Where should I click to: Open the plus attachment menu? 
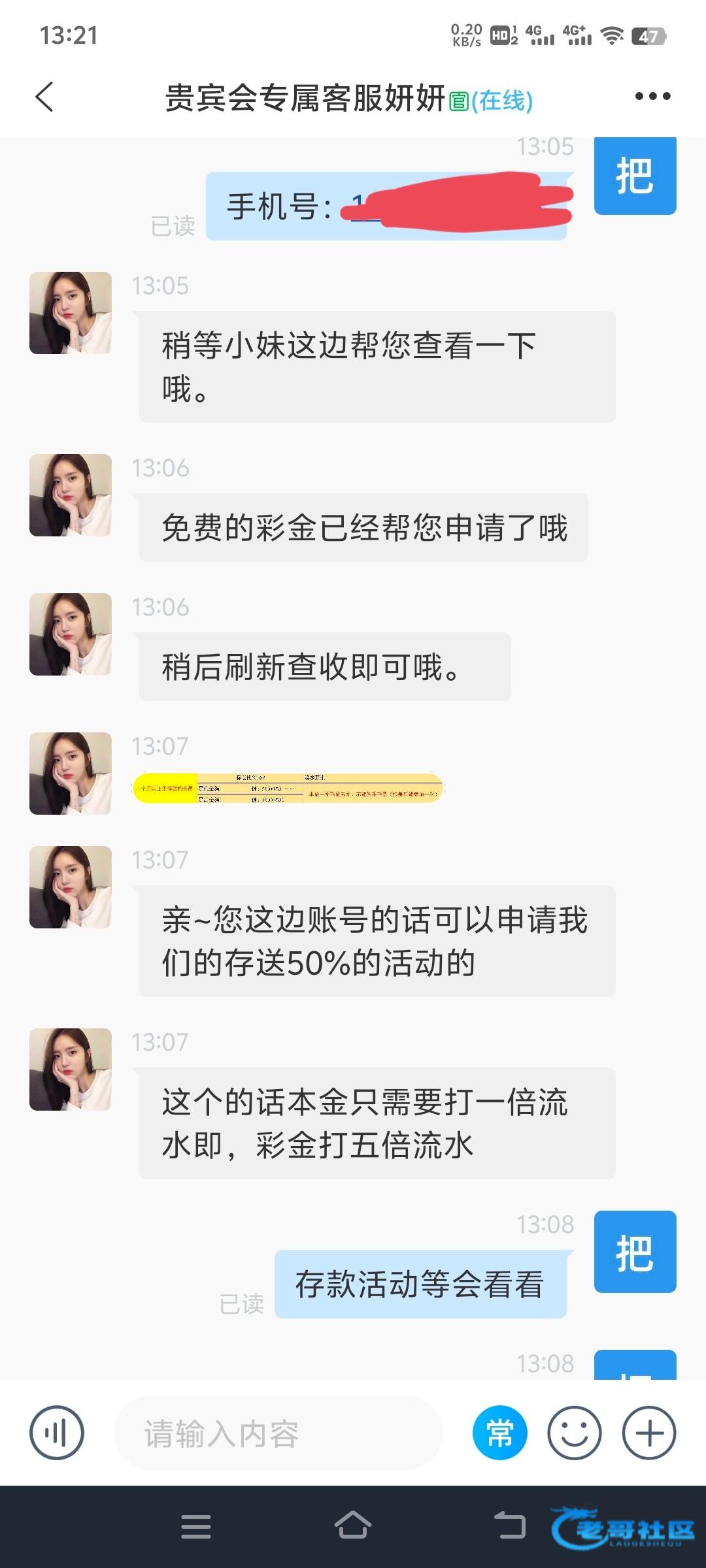pyautogui.click(x=649, y=1433)
